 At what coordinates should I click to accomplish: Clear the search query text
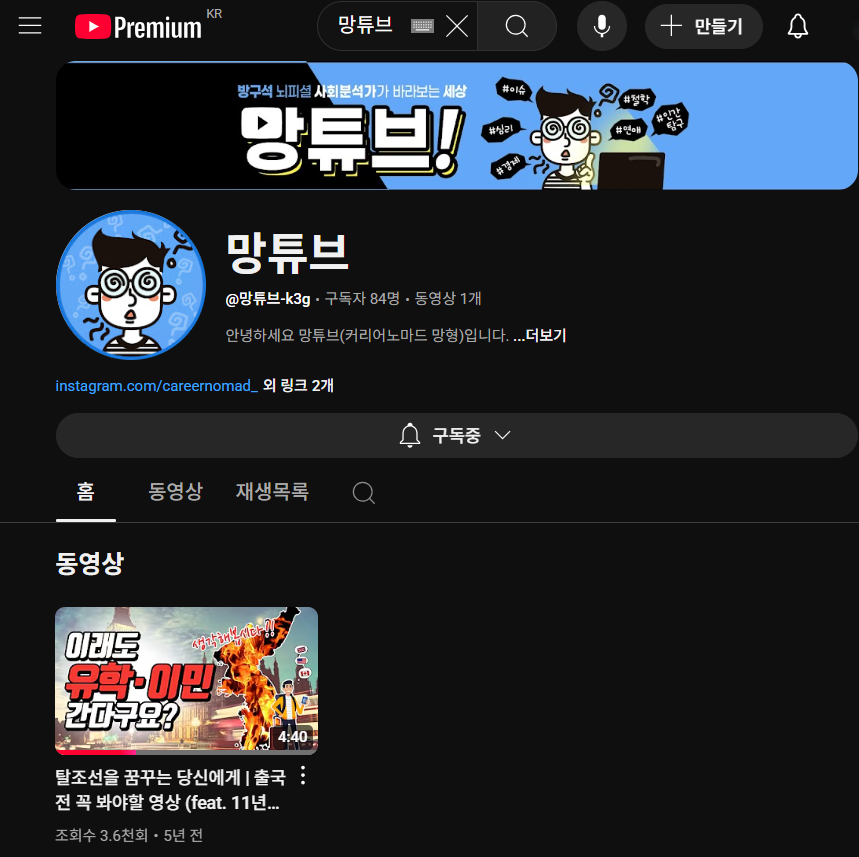pos(457,27)
